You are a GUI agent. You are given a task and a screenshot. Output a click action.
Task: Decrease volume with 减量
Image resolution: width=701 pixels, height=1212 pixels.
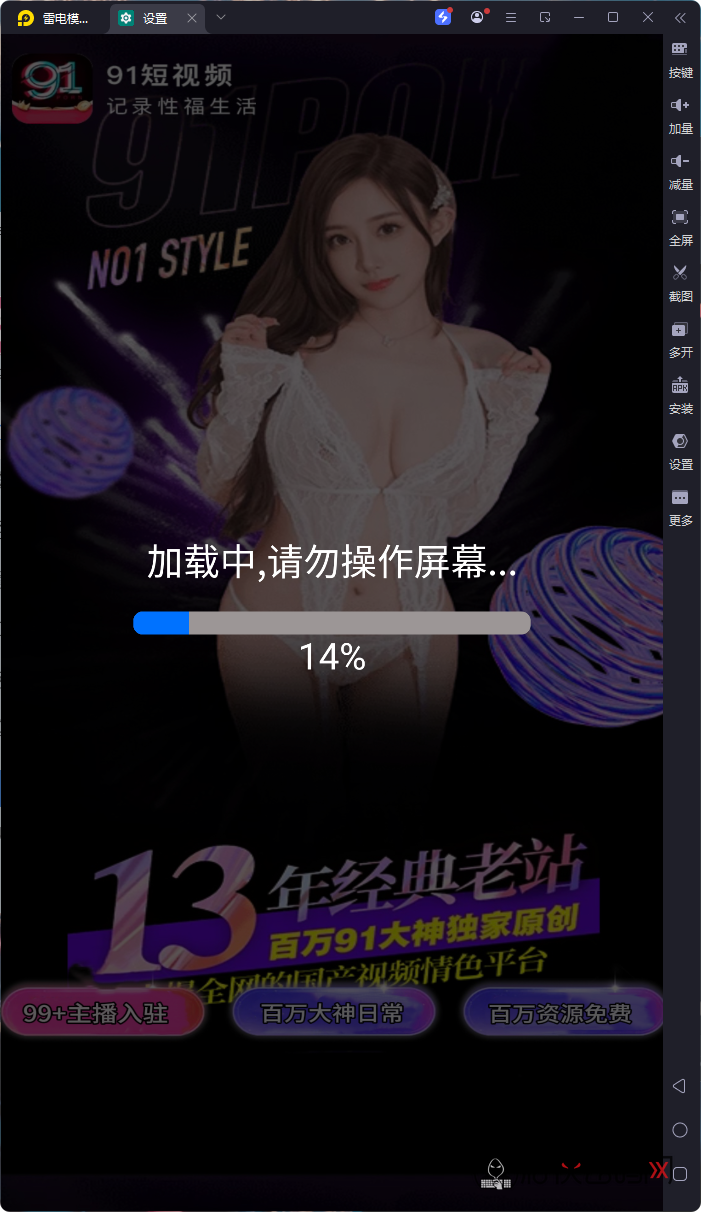(x=680, y=170)
